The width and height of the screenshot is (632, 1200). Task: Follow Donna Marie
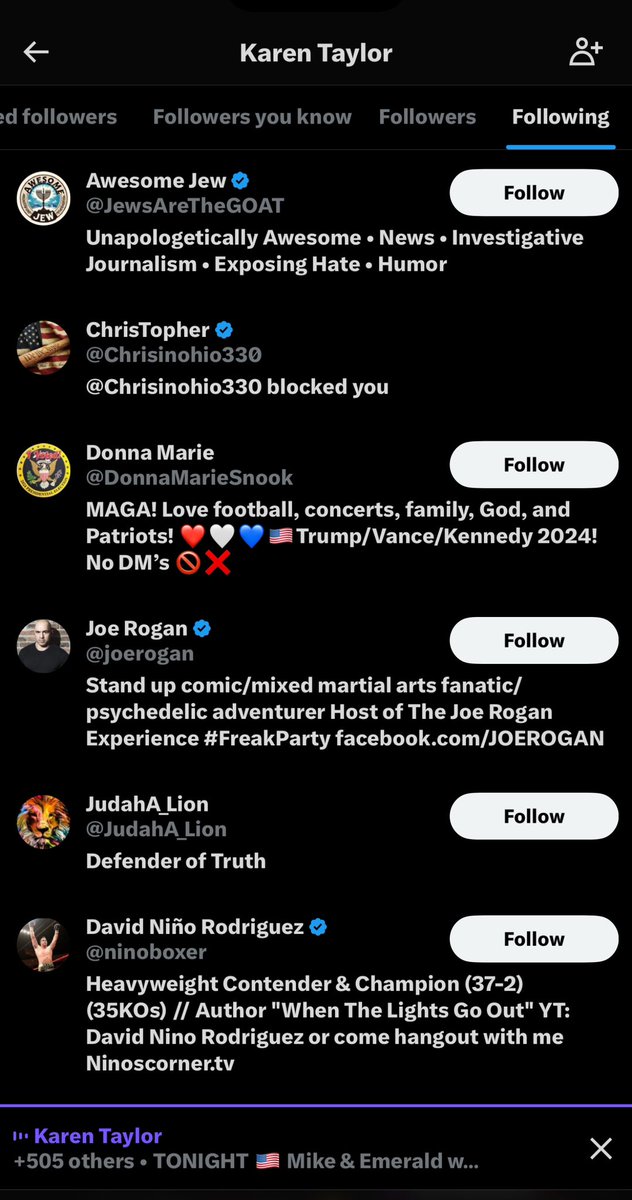click(x=533, y=465)
